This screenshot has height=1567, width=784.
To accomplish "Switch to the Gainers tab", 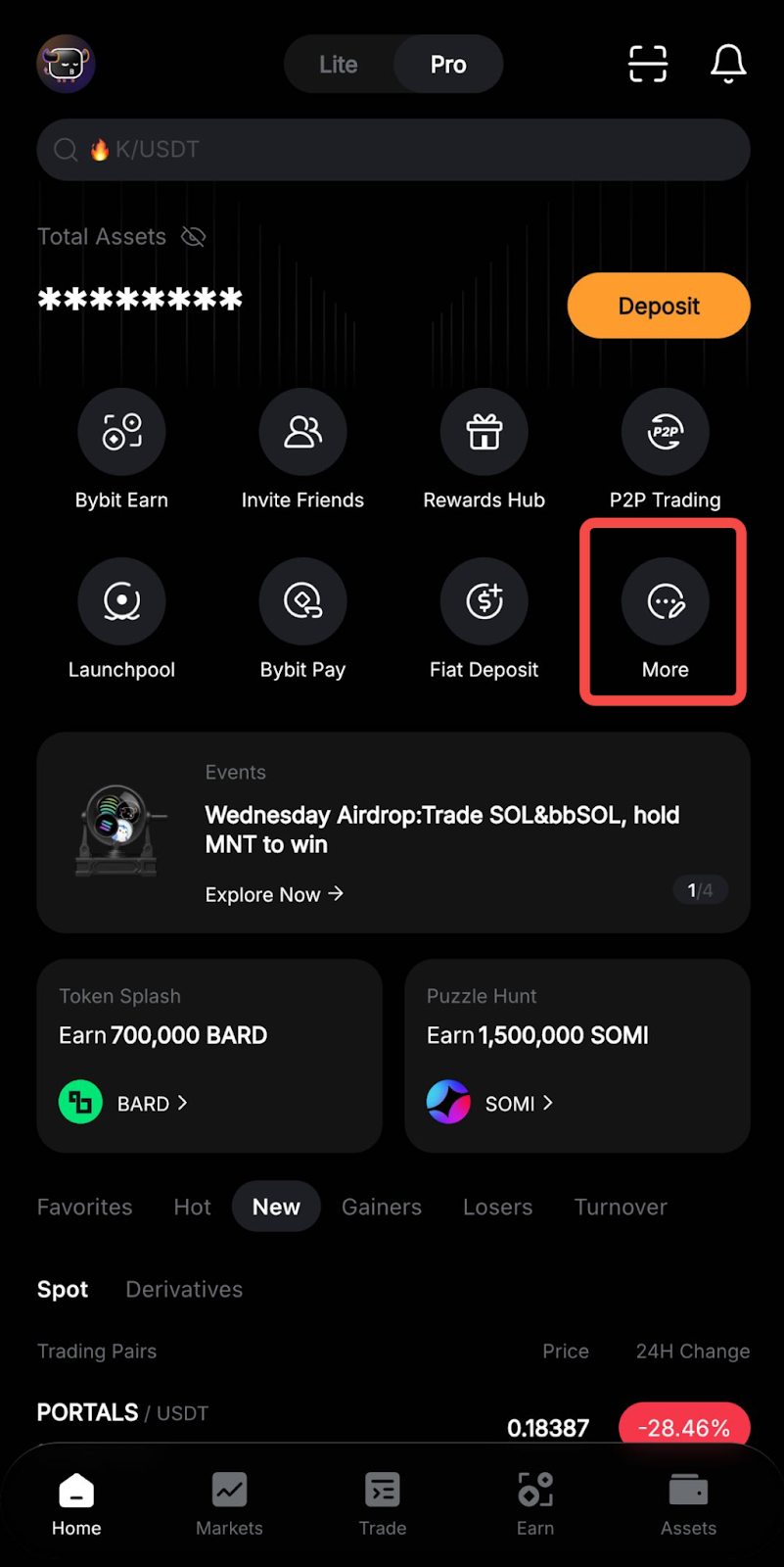I will [381, 1207].
